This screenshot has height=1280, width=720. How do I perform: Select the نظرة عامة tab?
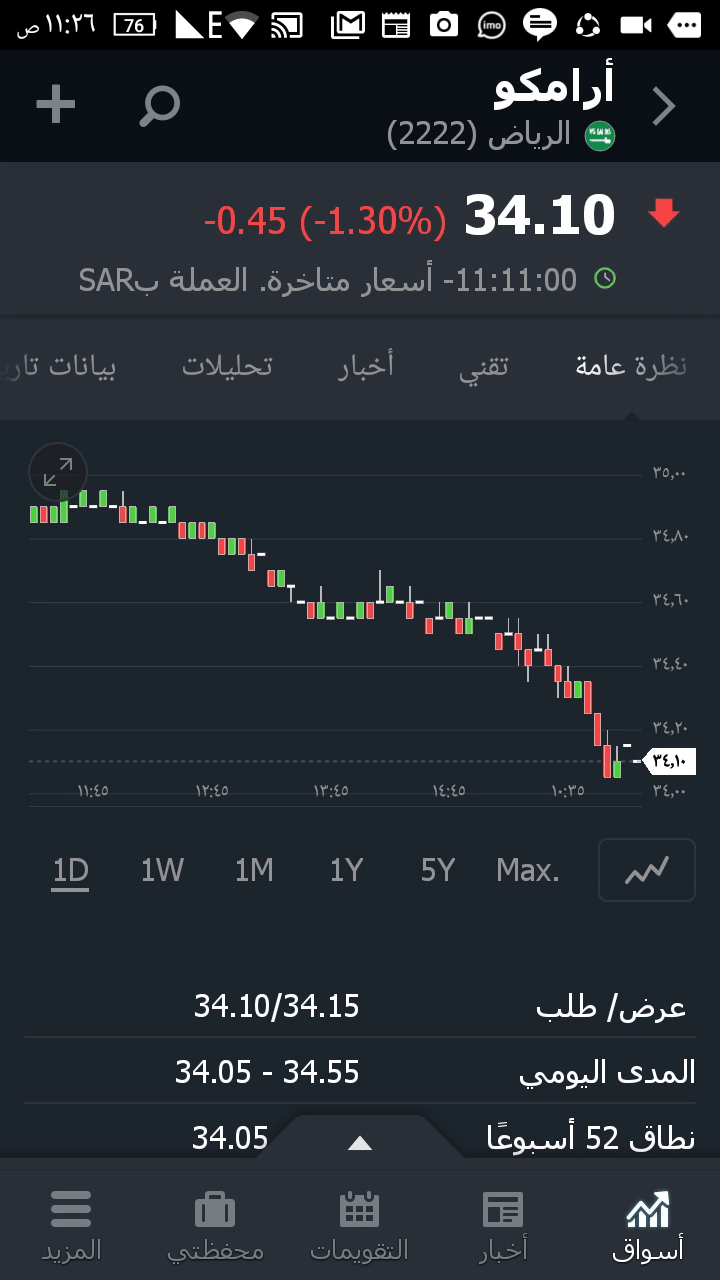631,366
